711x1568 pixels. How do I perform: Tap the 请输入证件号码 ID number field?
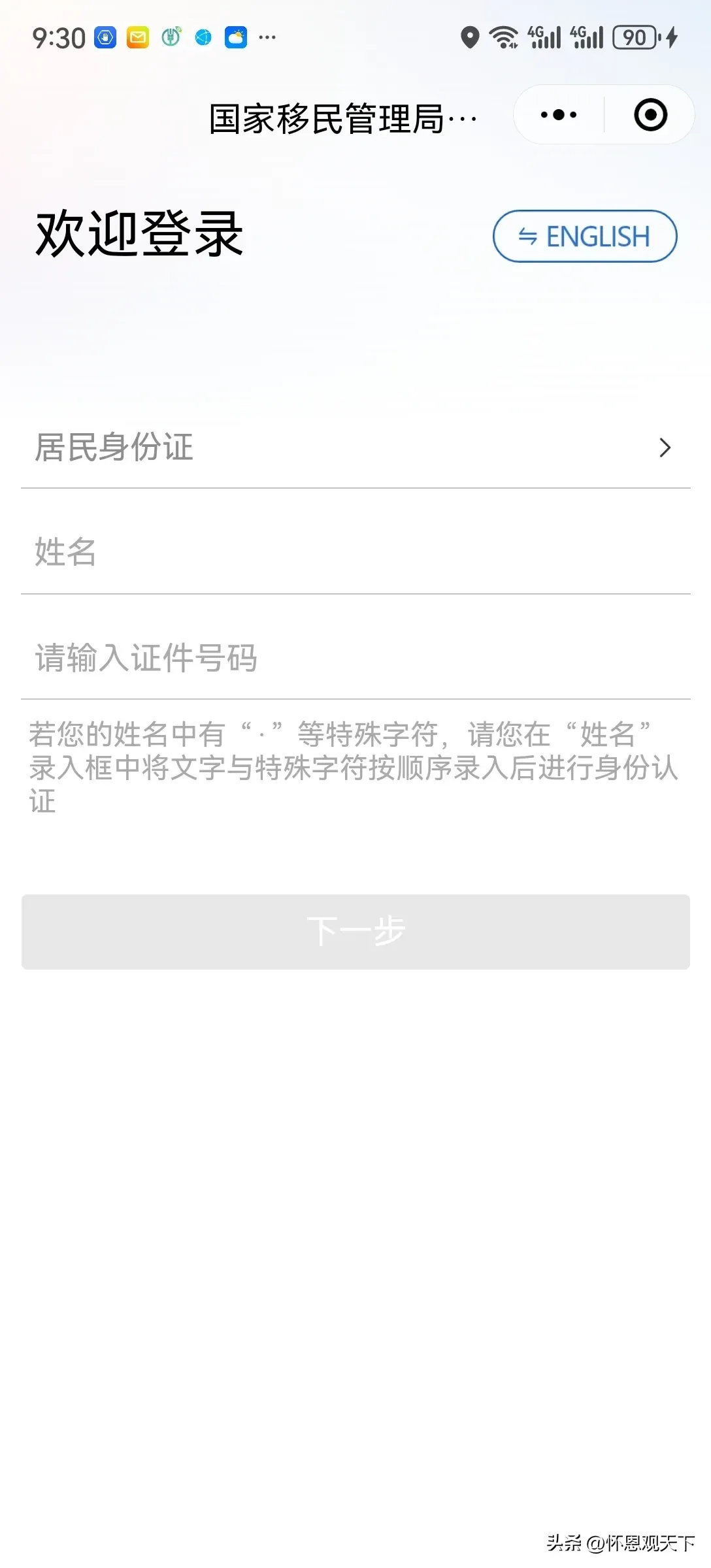pos(355,658)
